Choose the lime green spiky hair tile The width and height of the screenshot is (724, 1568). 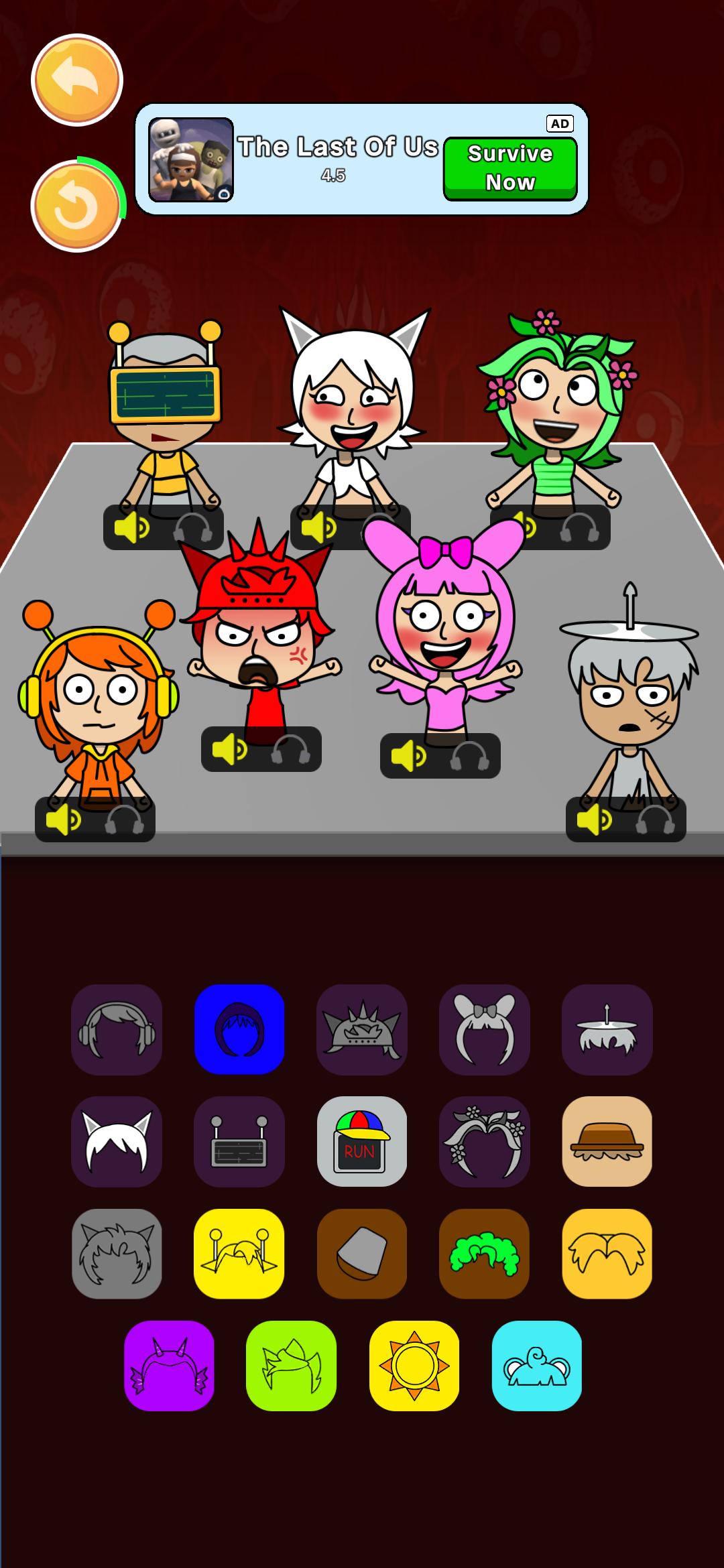click(x=292, y=1366)
